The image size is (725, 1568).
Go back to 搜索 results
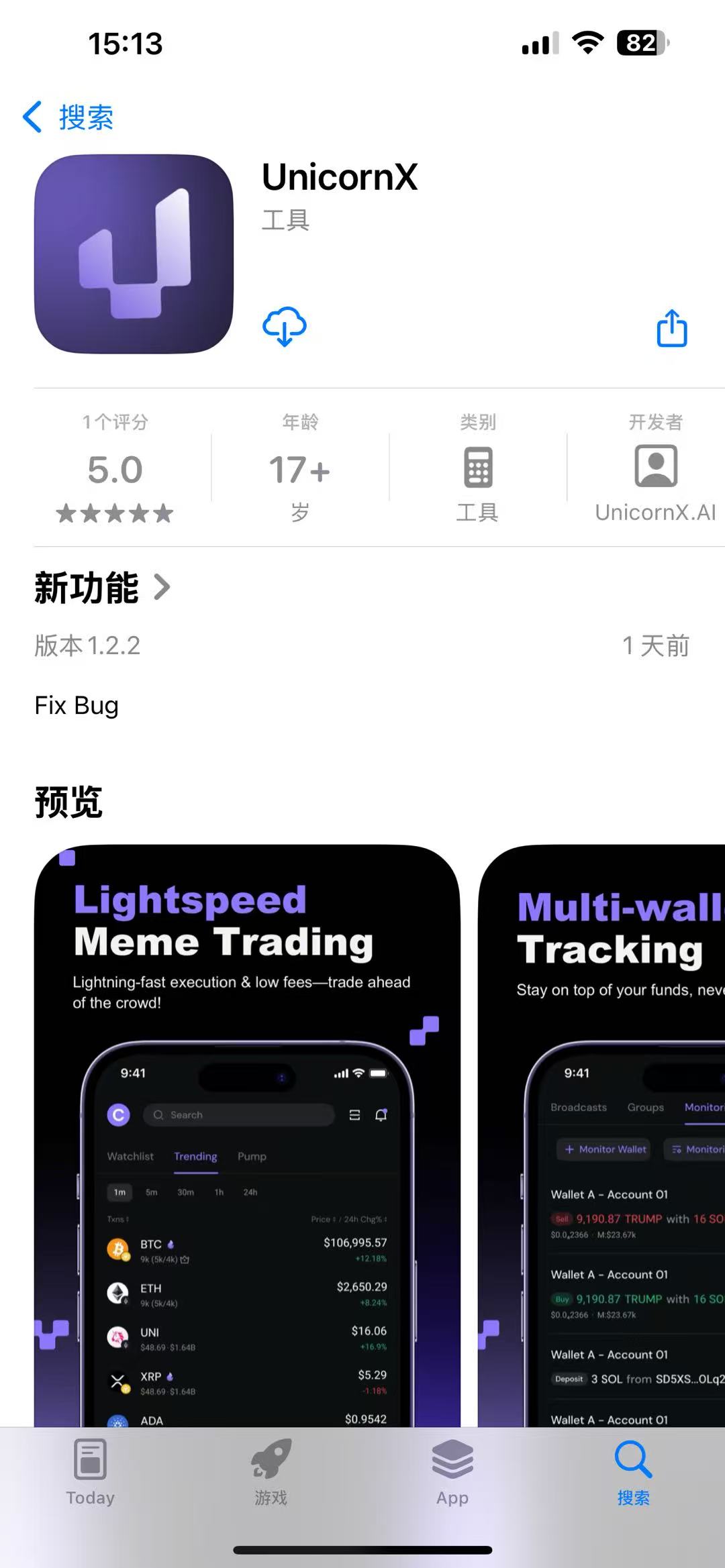[x=67, y=117]
